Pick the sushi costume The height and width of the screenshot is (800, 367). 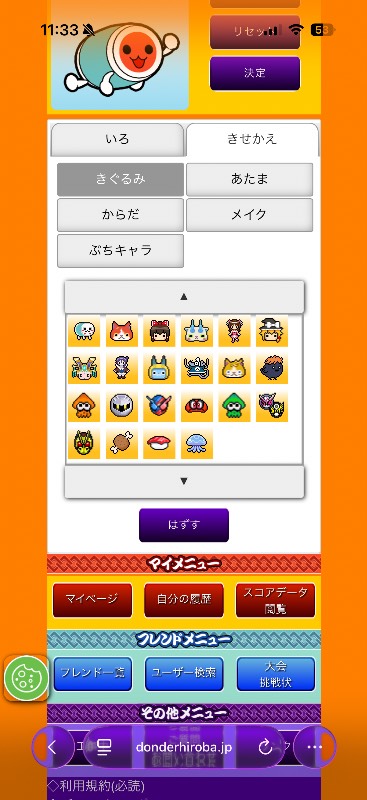[159, 444]
